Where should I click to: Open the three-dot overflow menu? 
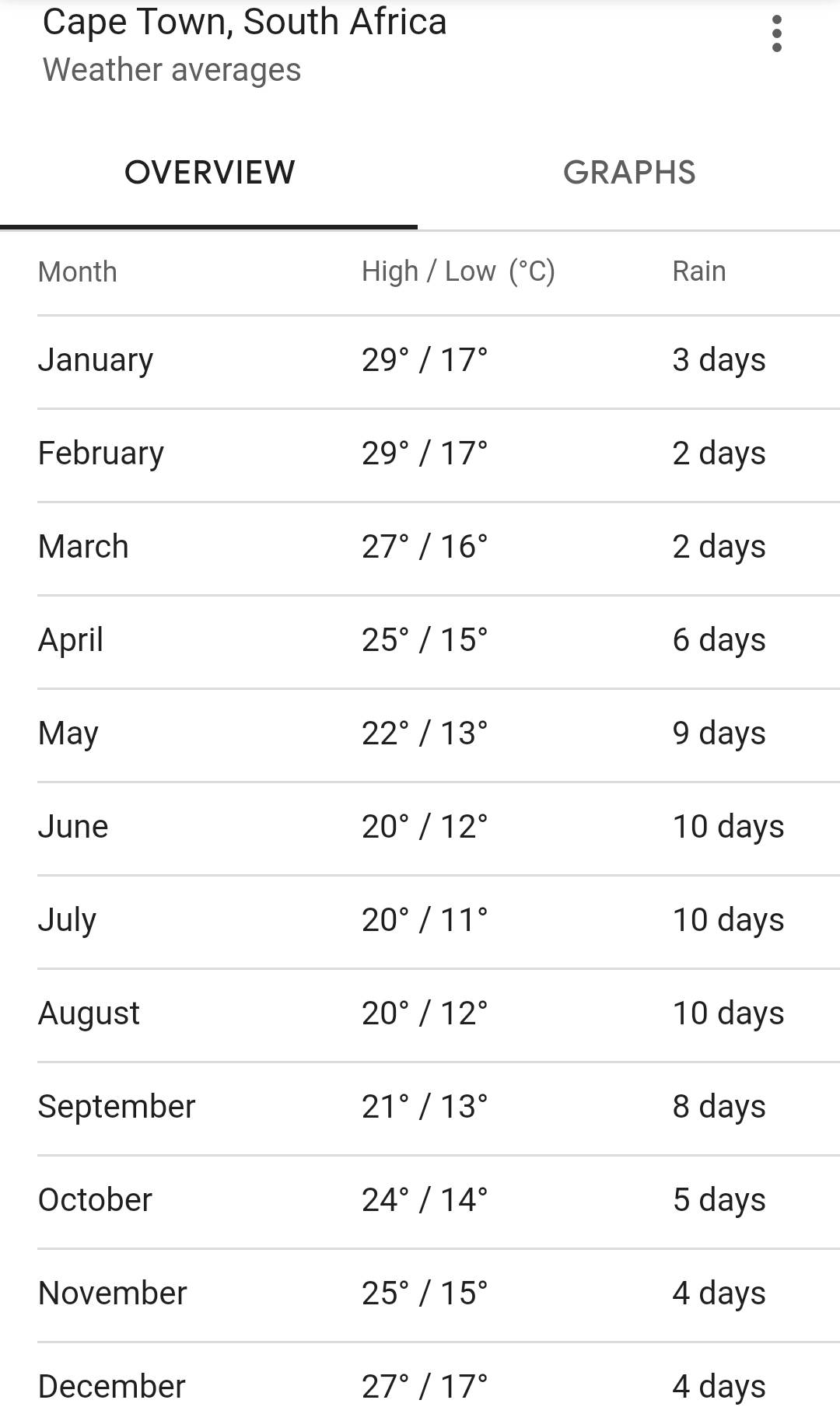[776, 34]
